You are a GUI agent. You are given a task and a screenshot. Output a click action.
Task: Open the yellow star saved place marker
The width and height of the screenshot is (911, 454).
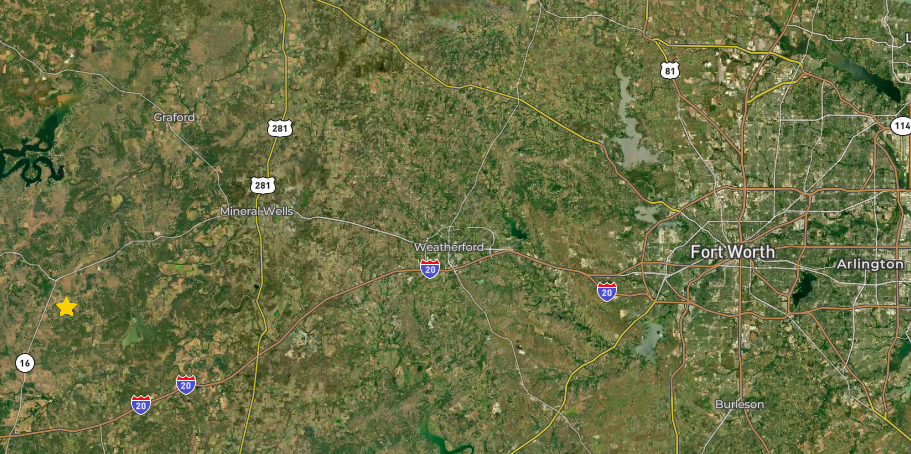[x=66, y=307]
